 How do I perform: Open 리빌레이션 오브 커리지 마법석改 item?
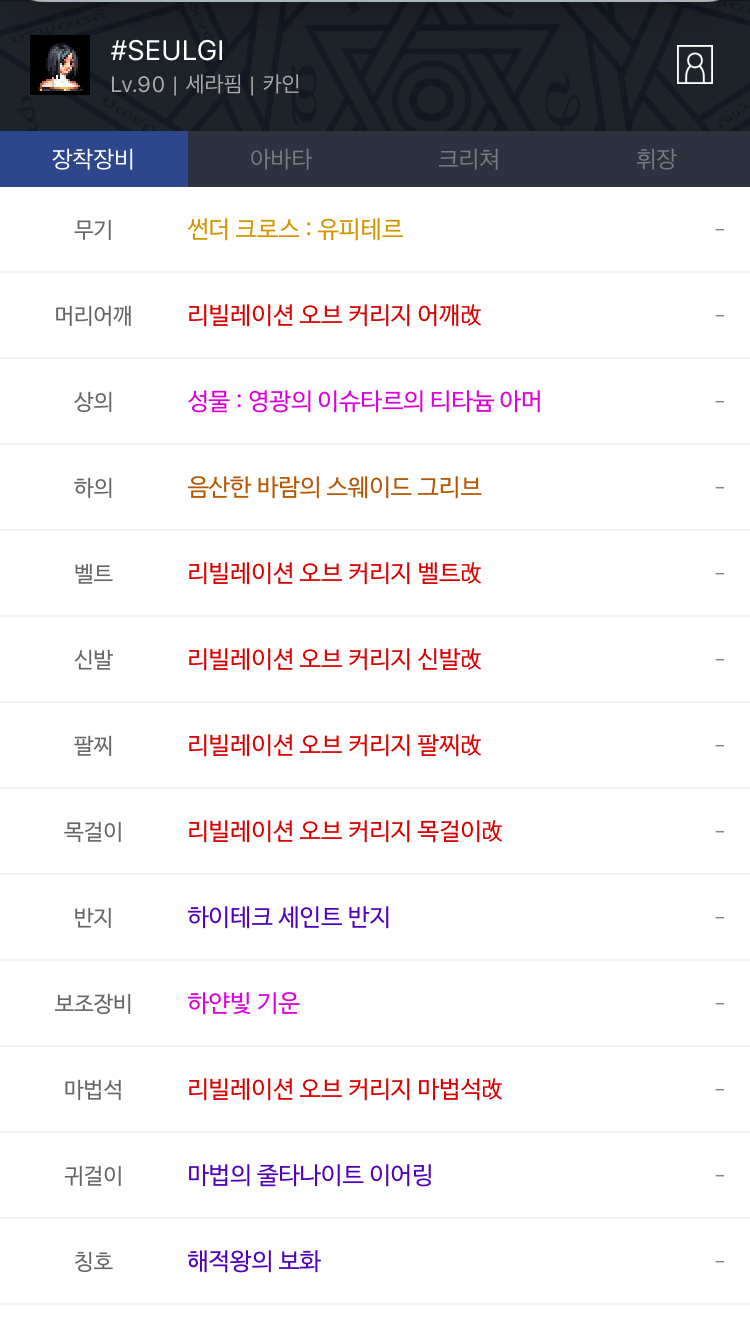tap(345, 1089)
